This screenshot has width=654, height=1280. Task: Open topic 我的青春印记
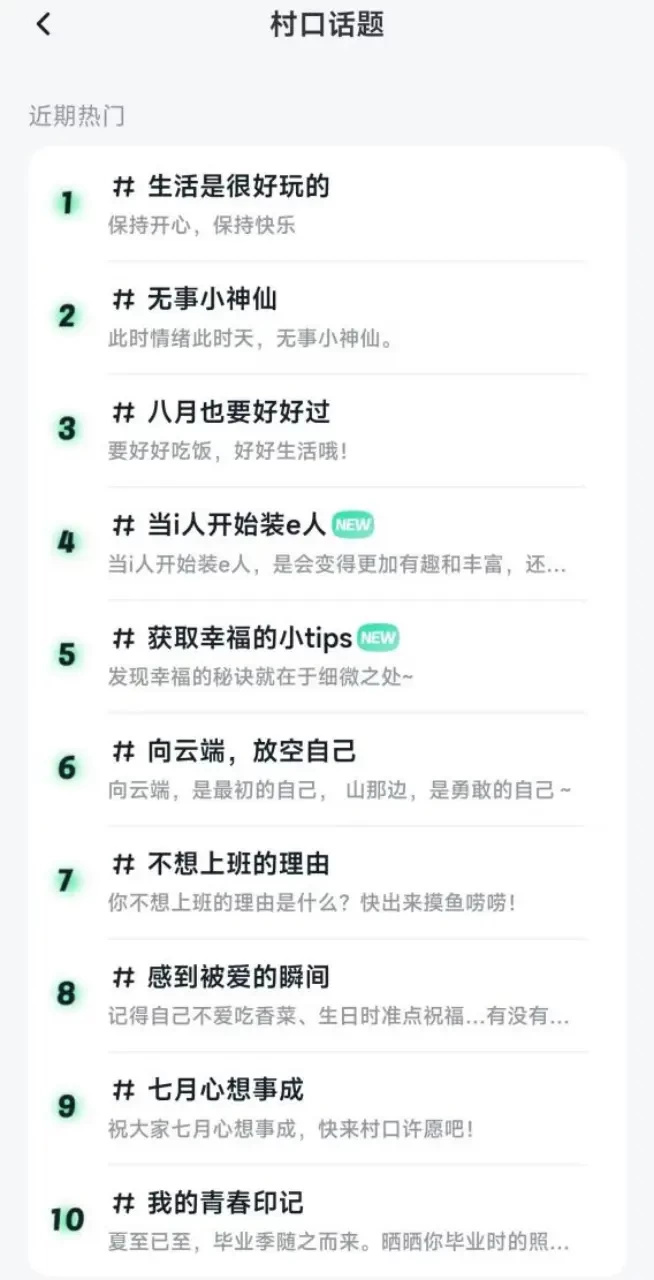click(x=225, y=1203)
